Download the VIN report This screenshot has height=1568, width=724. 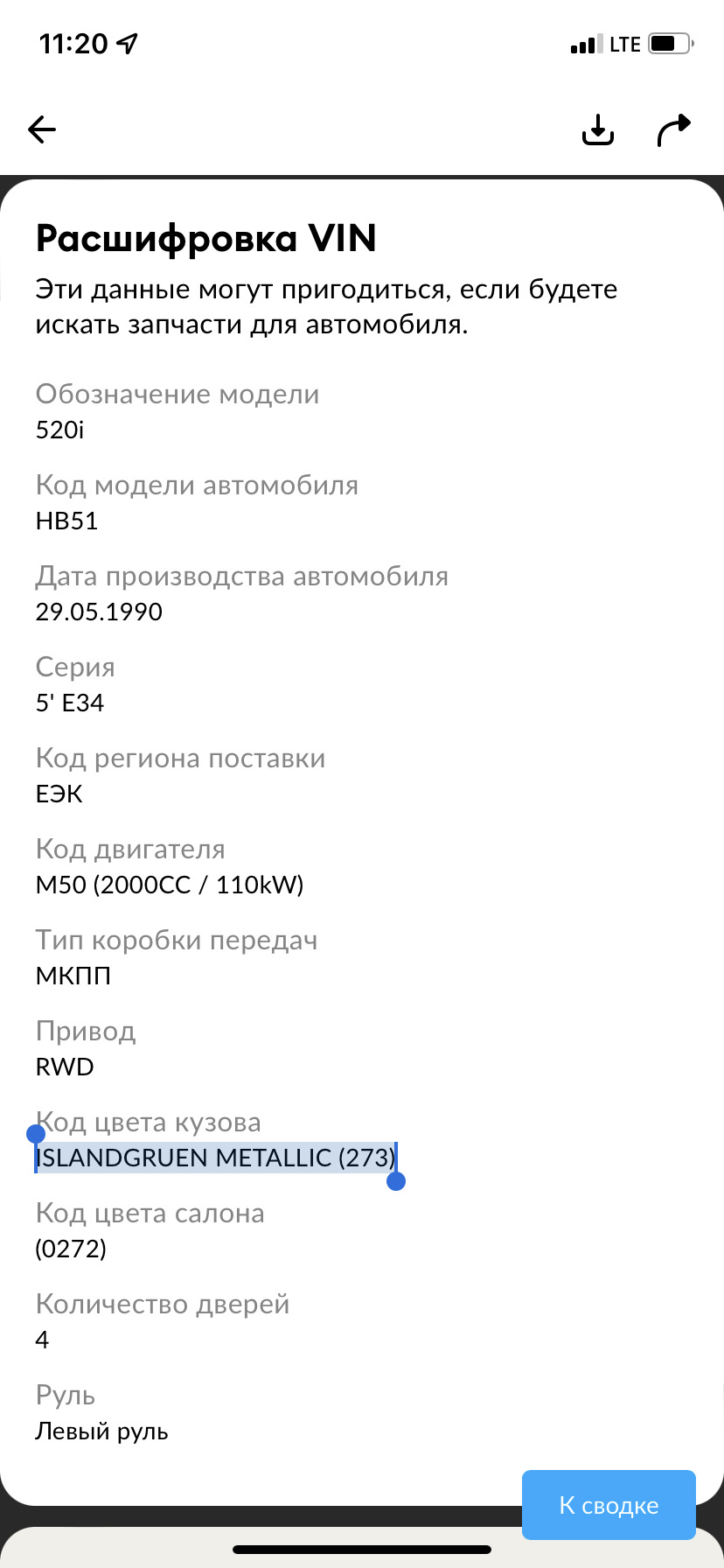598,130
